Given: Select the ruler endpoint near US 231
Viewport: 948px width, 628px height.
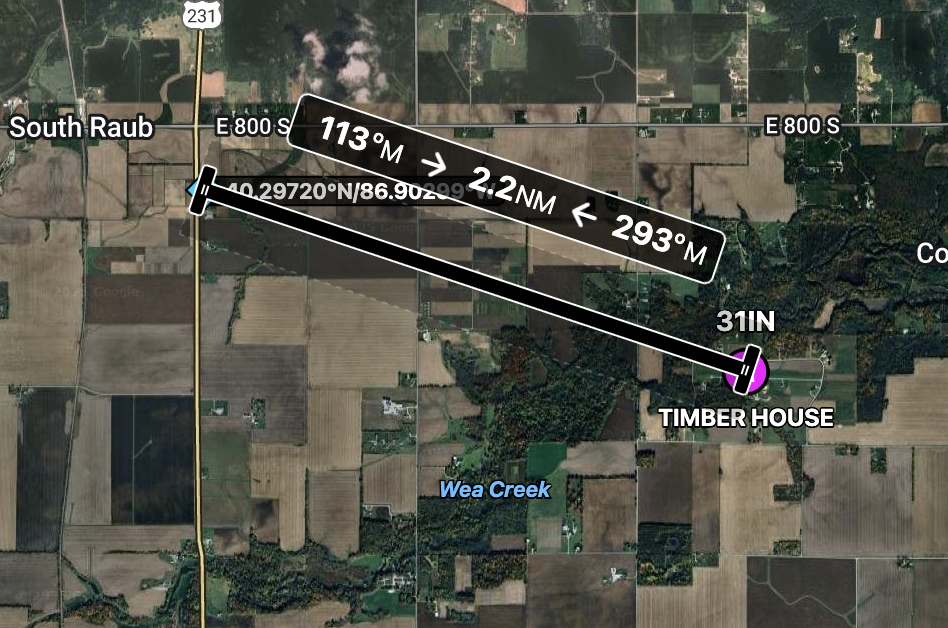Looking at the screenshot, I should pyautogui.click(x=203, y=190).
